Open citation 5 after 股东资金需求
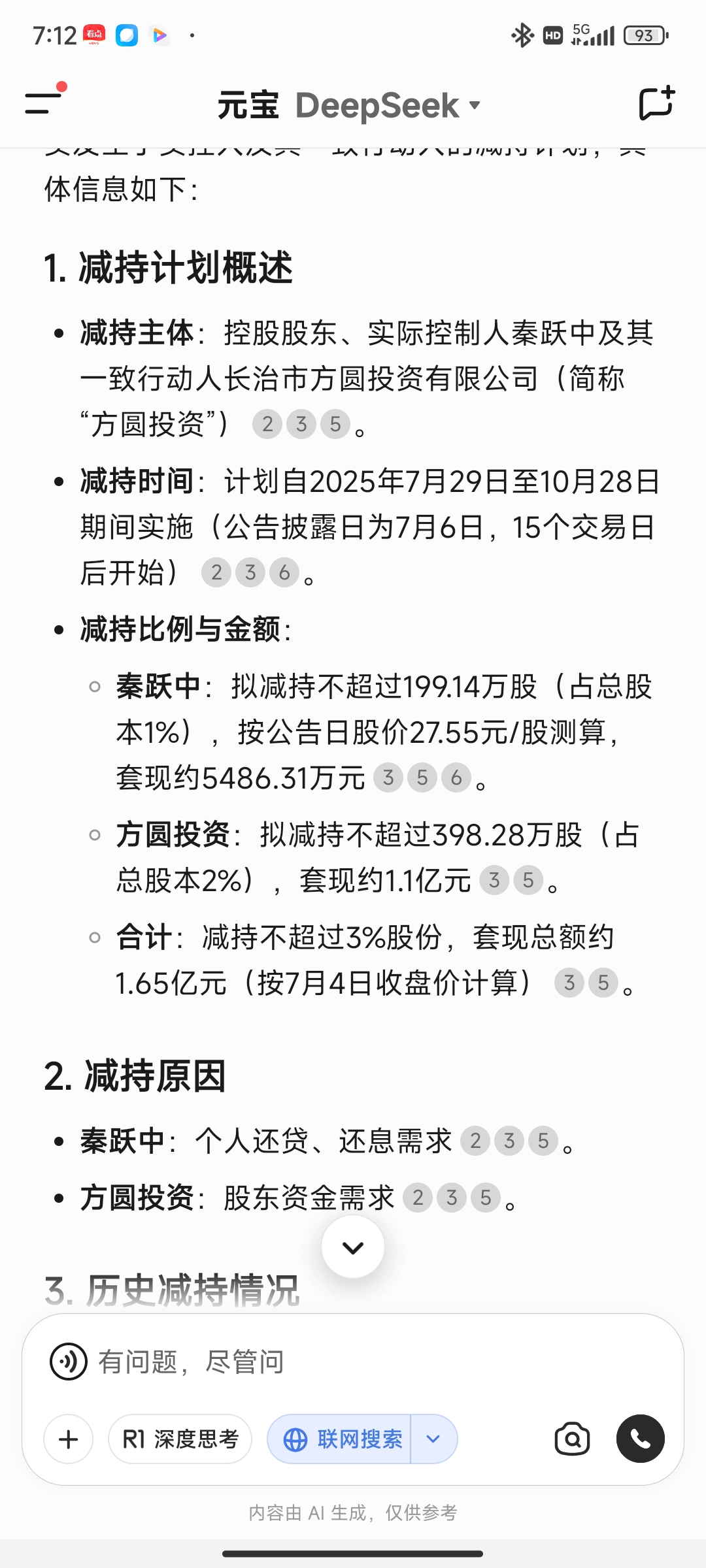The width and height of the screenshot is (706, 1568). 486,1198
